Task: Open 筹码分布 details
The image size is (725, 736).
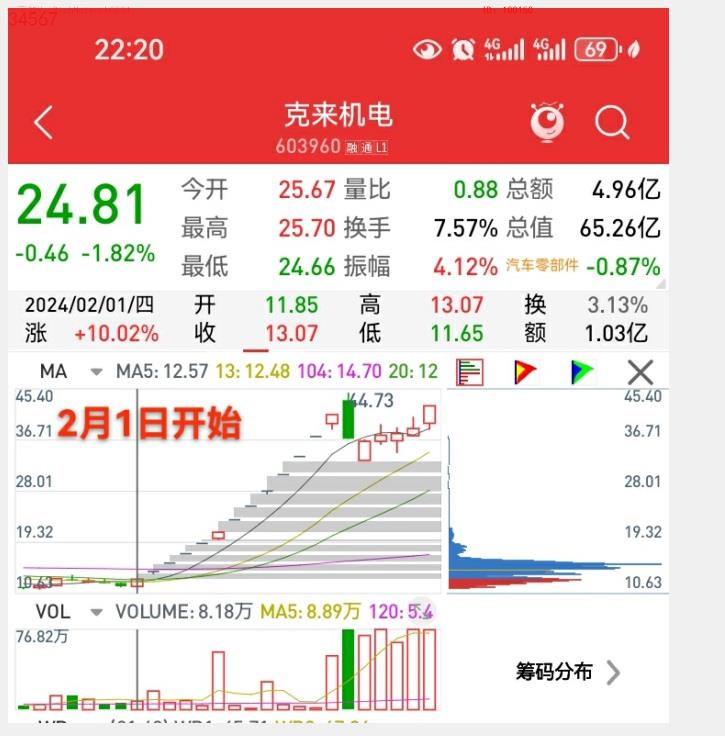Action: (567, 671)
